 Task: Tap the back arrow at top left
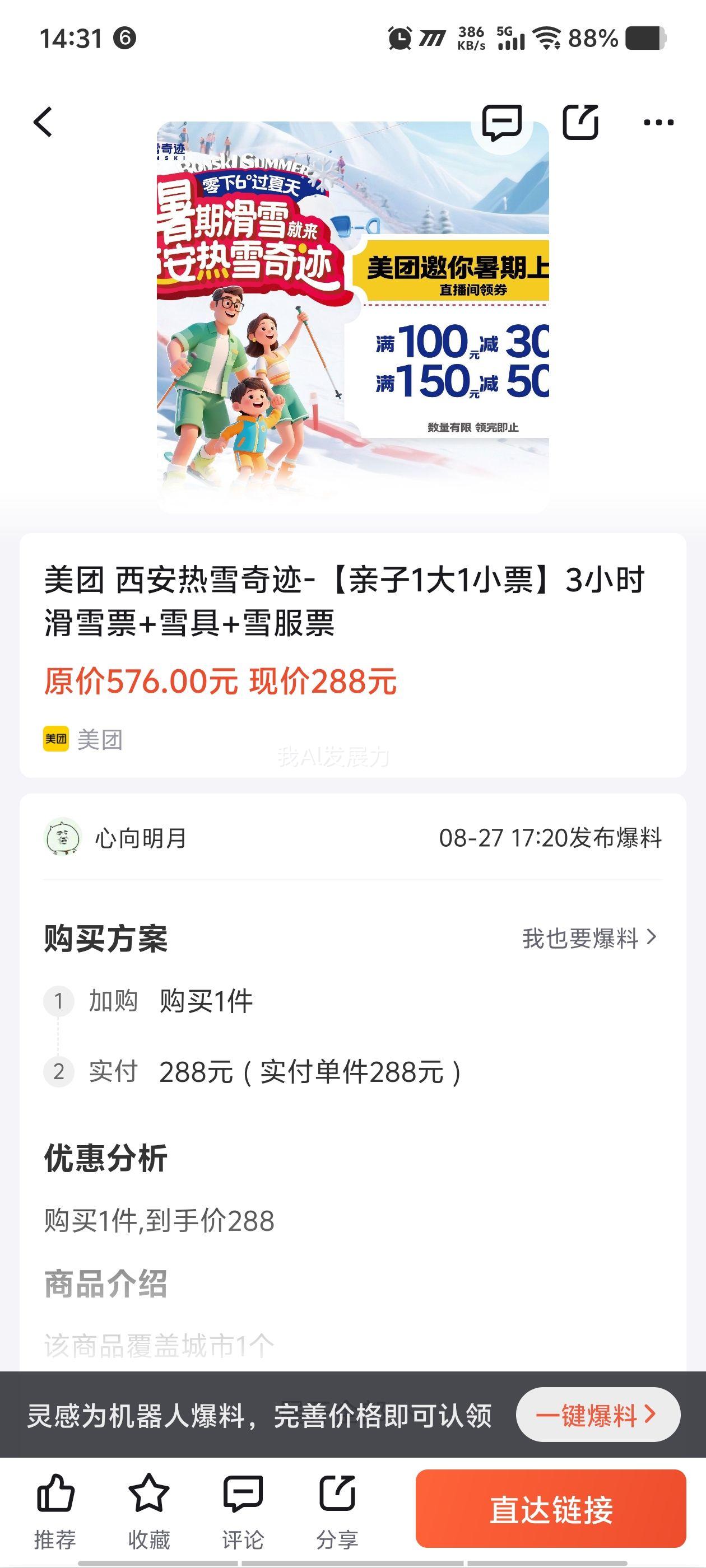tap(43, 120)
